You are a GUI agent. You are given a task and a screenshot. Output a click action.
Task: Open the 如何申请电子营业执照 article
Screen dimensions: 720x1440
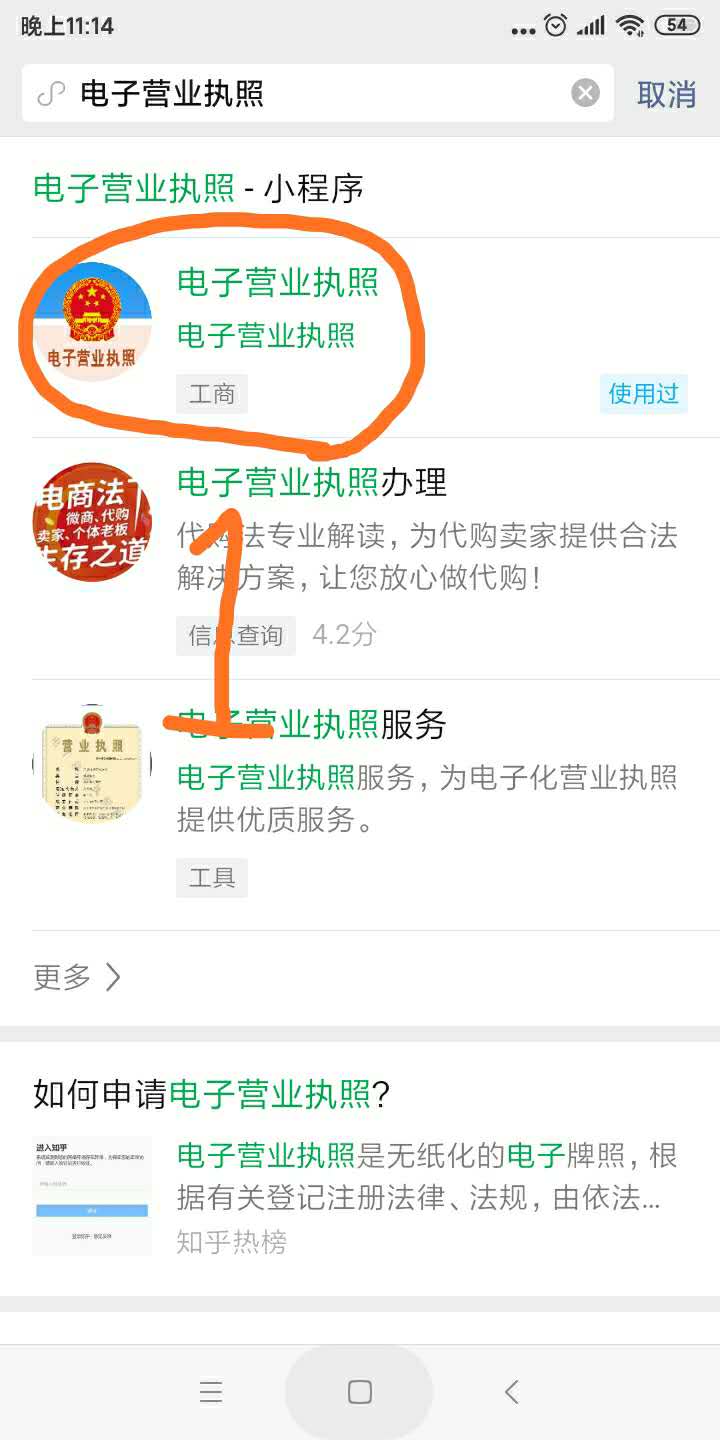tap(360, 1160)
